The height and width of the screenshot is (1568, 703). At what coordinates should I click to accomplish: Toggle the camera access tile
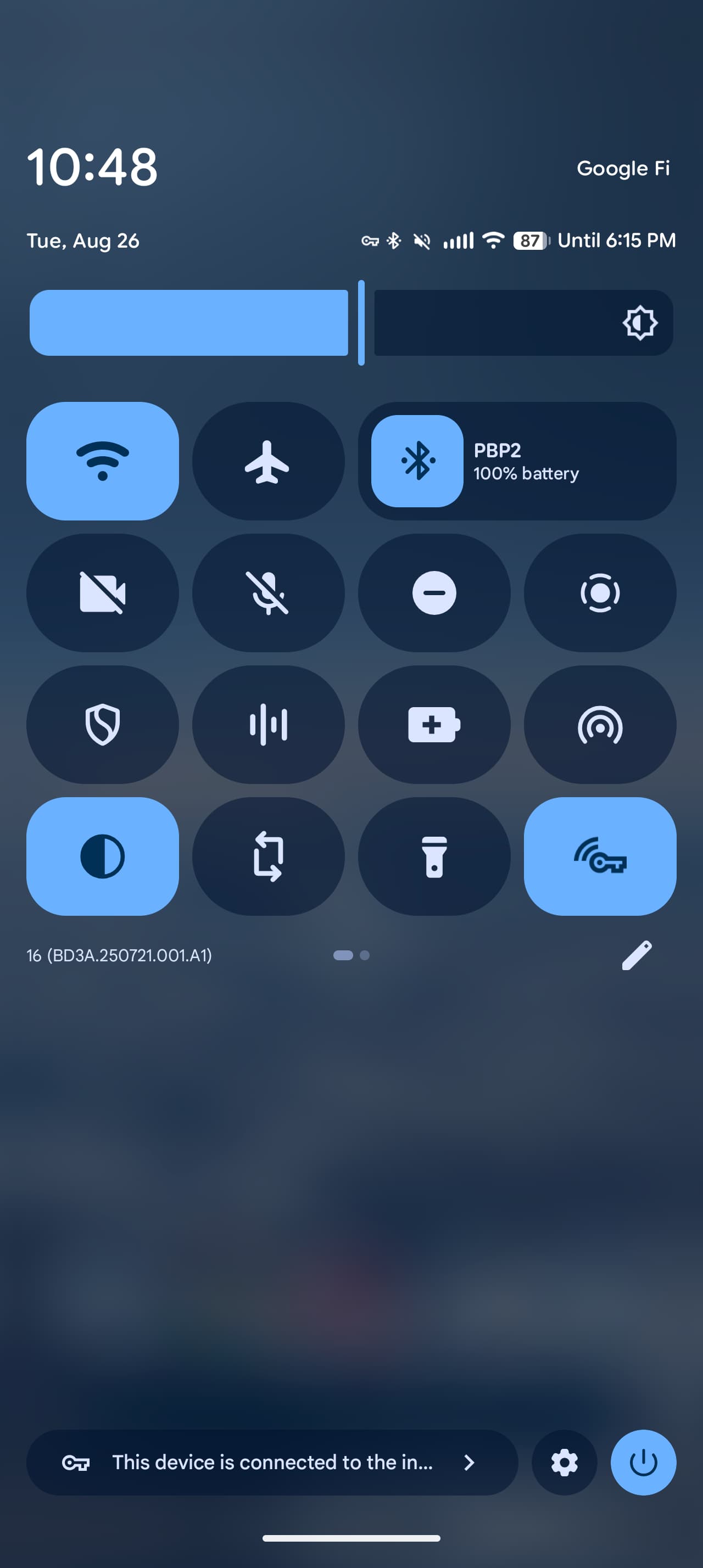tap(102, 593)
